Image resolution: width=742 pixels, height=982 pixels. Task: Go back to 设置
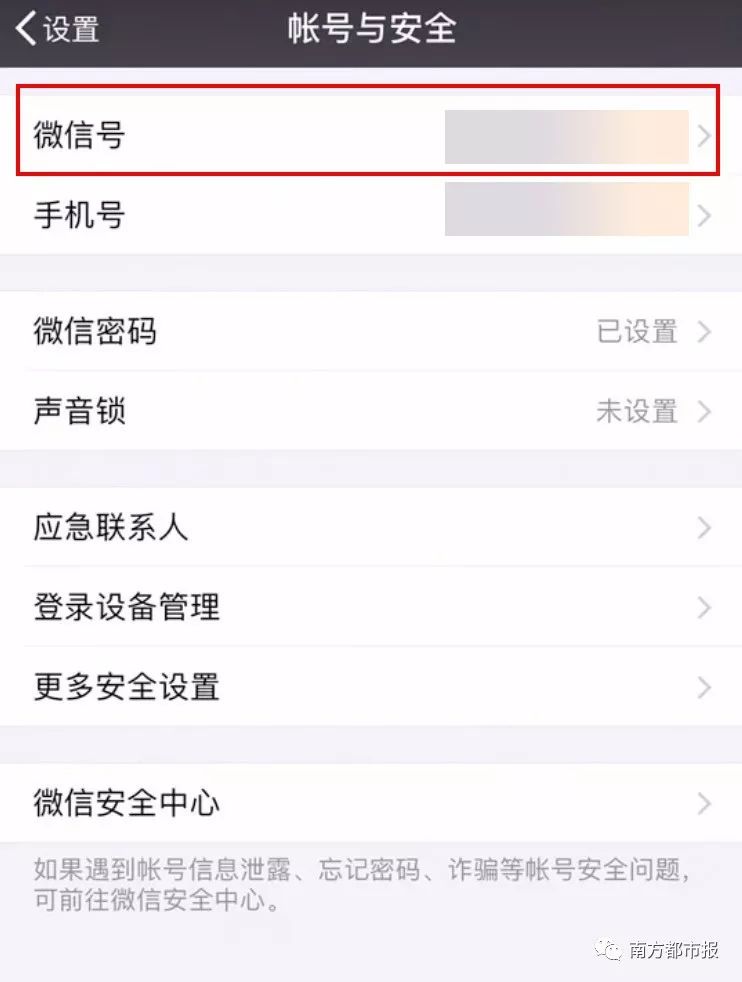pyautogui.click(x=58, y=30)
